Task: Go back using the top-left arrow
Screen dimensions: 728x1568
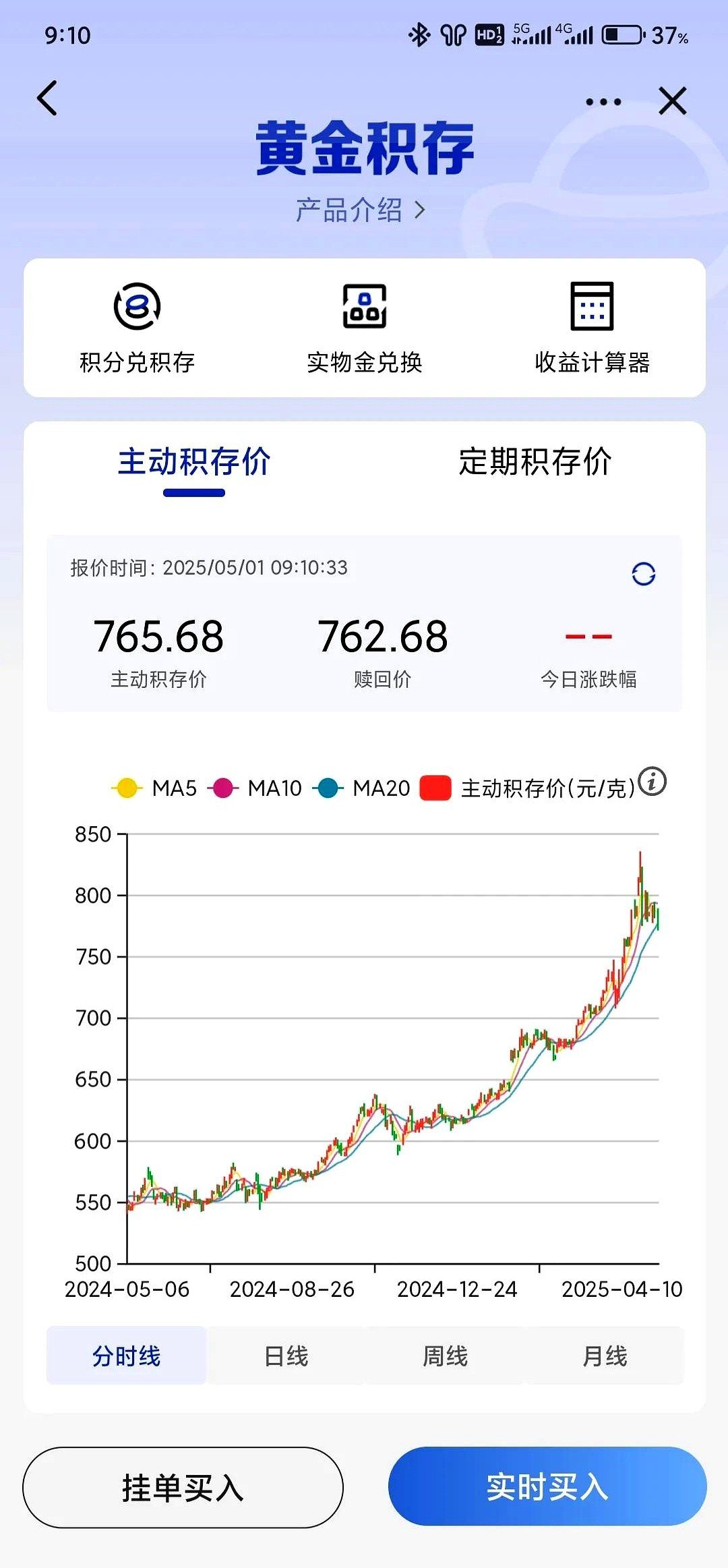Action: 47,98
